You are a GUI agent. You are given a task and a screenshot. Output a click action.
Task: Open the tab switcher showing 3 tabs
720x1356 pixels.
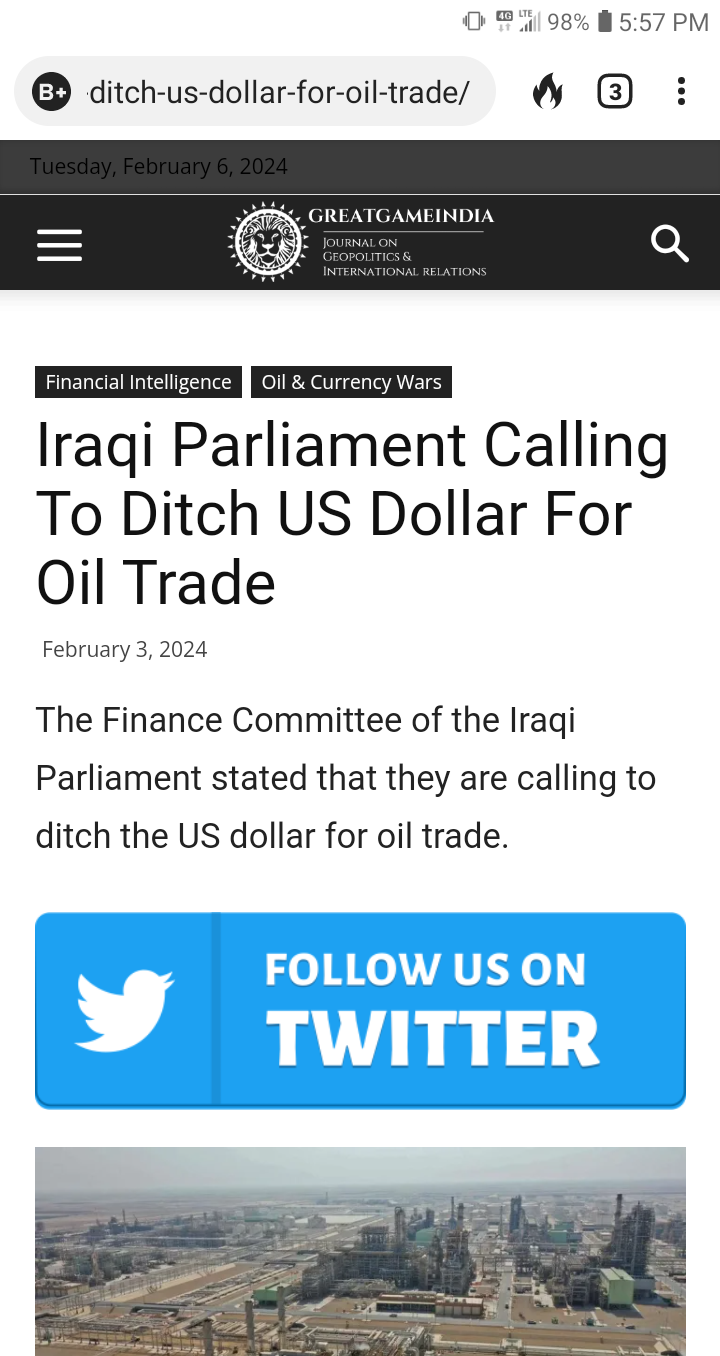(x=614, y=93)
